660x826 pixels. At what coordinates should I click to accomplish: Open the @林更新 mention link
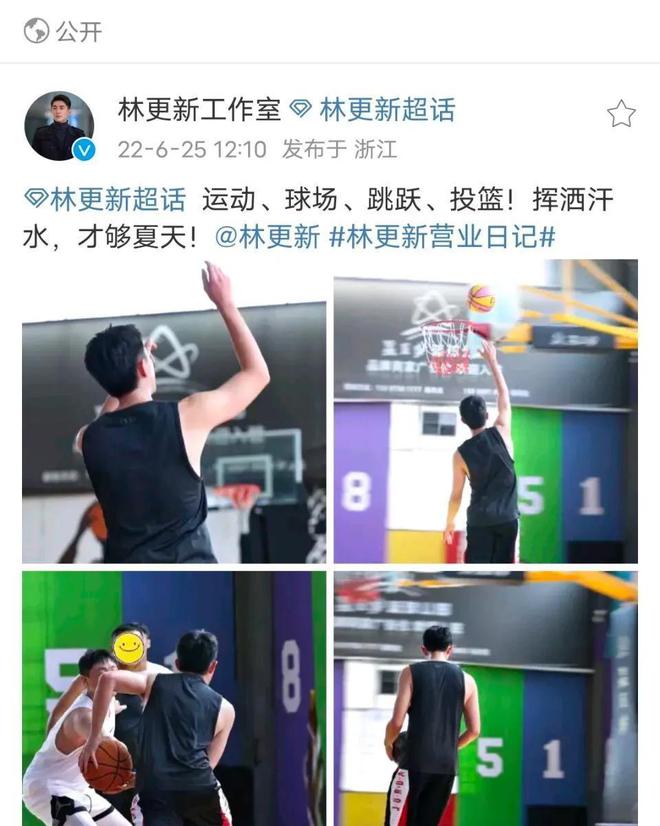pyautogui.click(x=267, y=237)
